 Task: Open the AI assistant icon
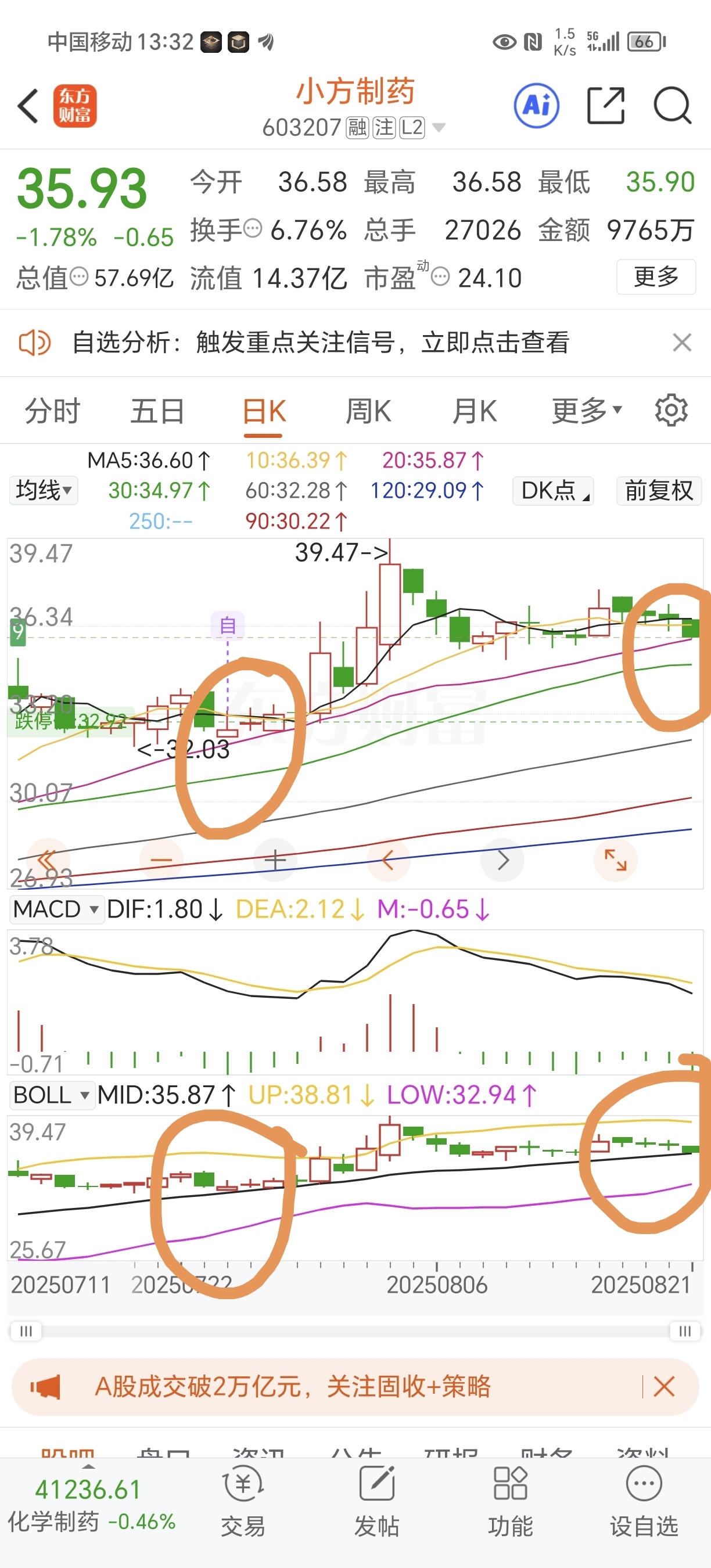537,106
